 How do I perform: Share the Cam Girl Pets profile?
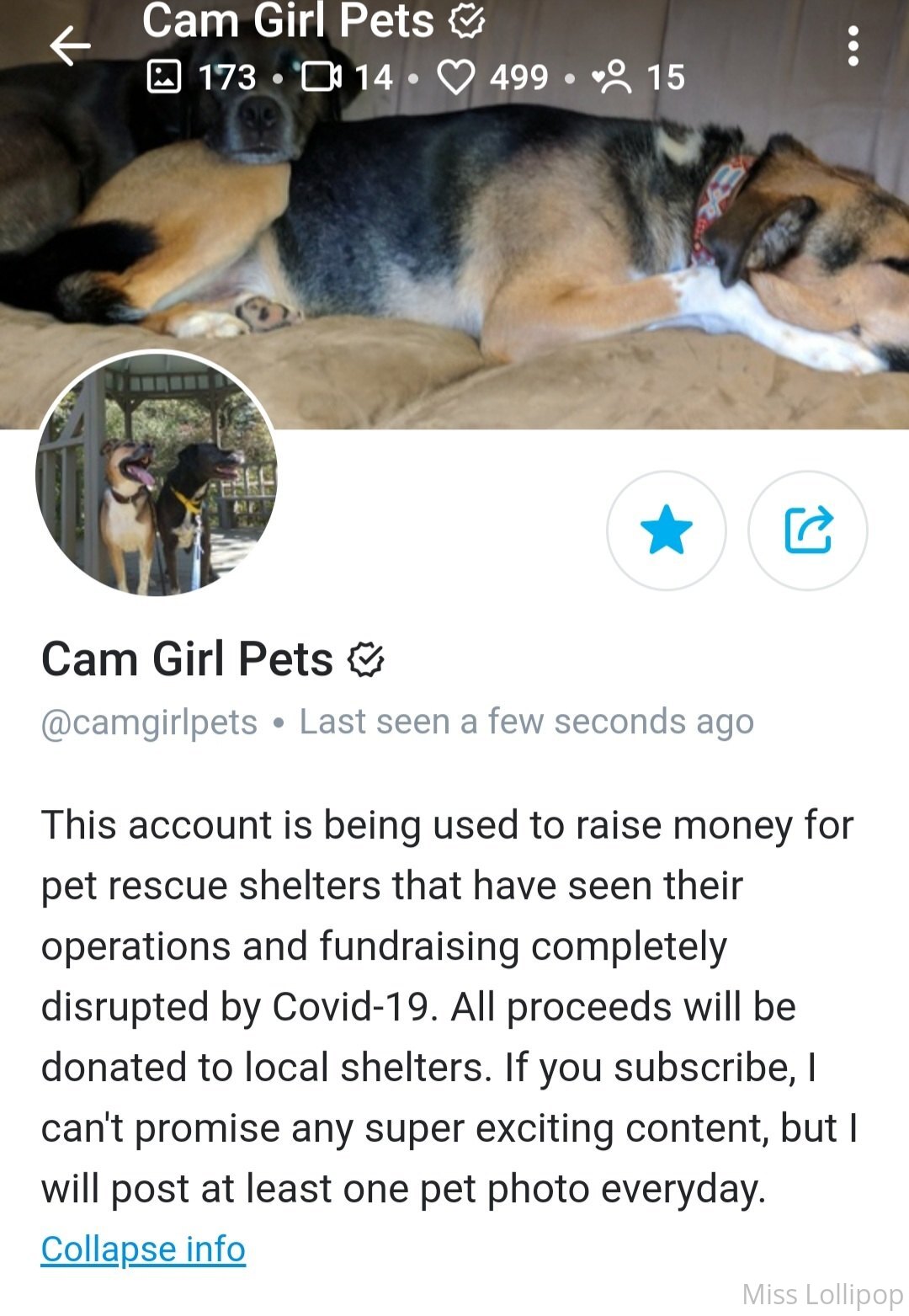point(807,530)
